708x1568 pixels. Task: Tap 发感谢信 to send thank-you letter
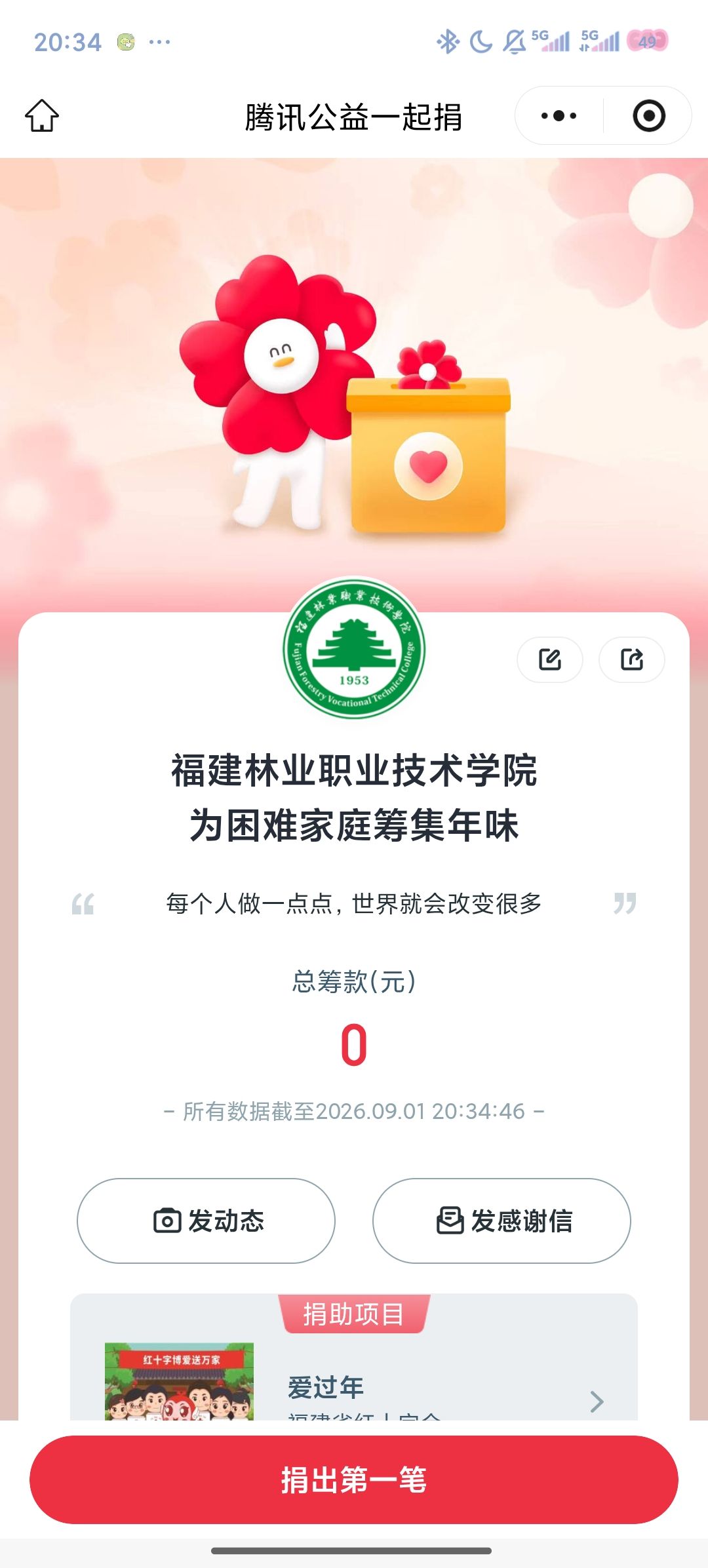coord(501,1221)
